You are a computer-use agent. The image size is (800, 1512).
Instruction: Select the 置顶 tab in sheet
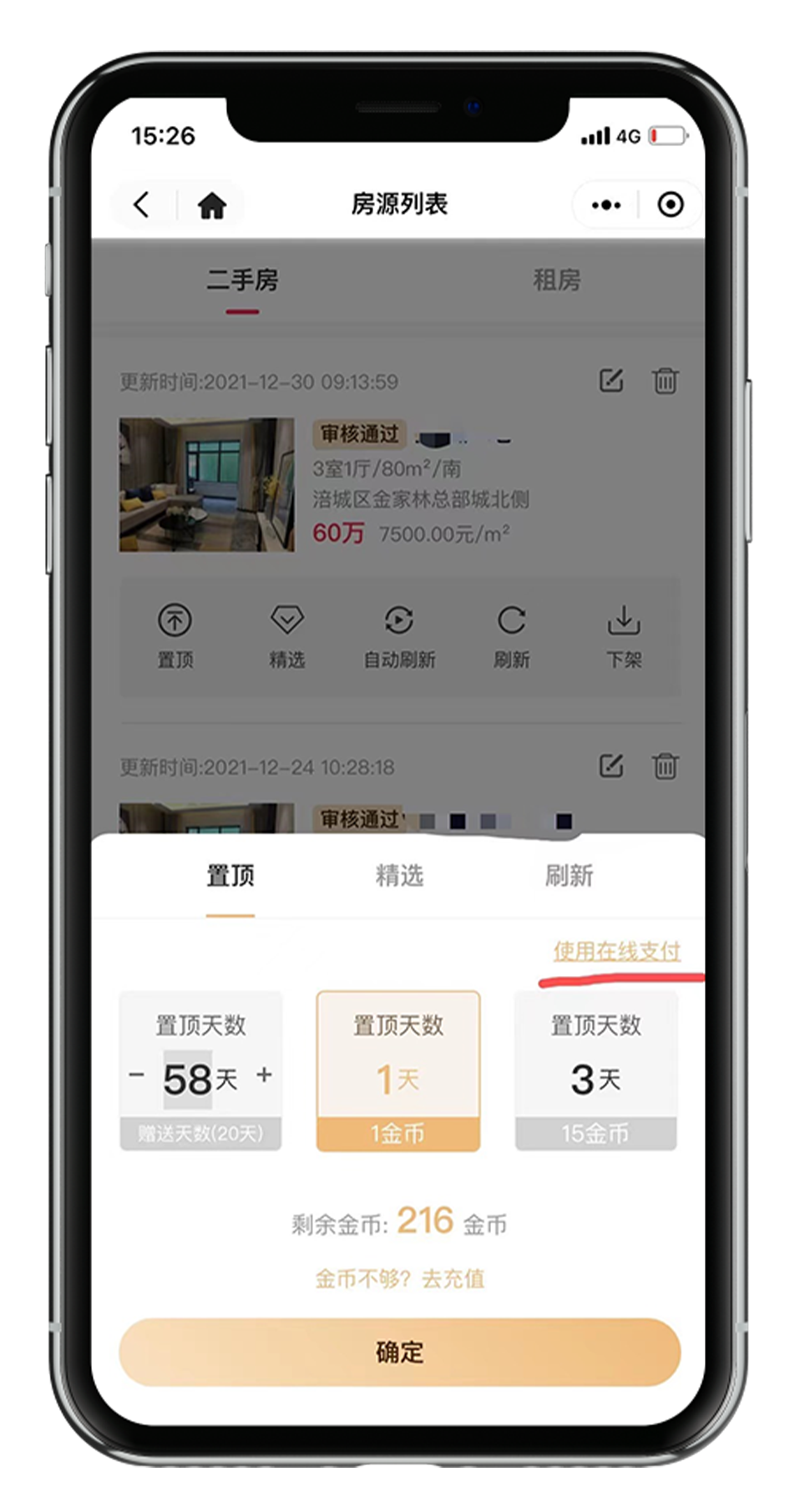pyautogui.click(x=230, y=876)
